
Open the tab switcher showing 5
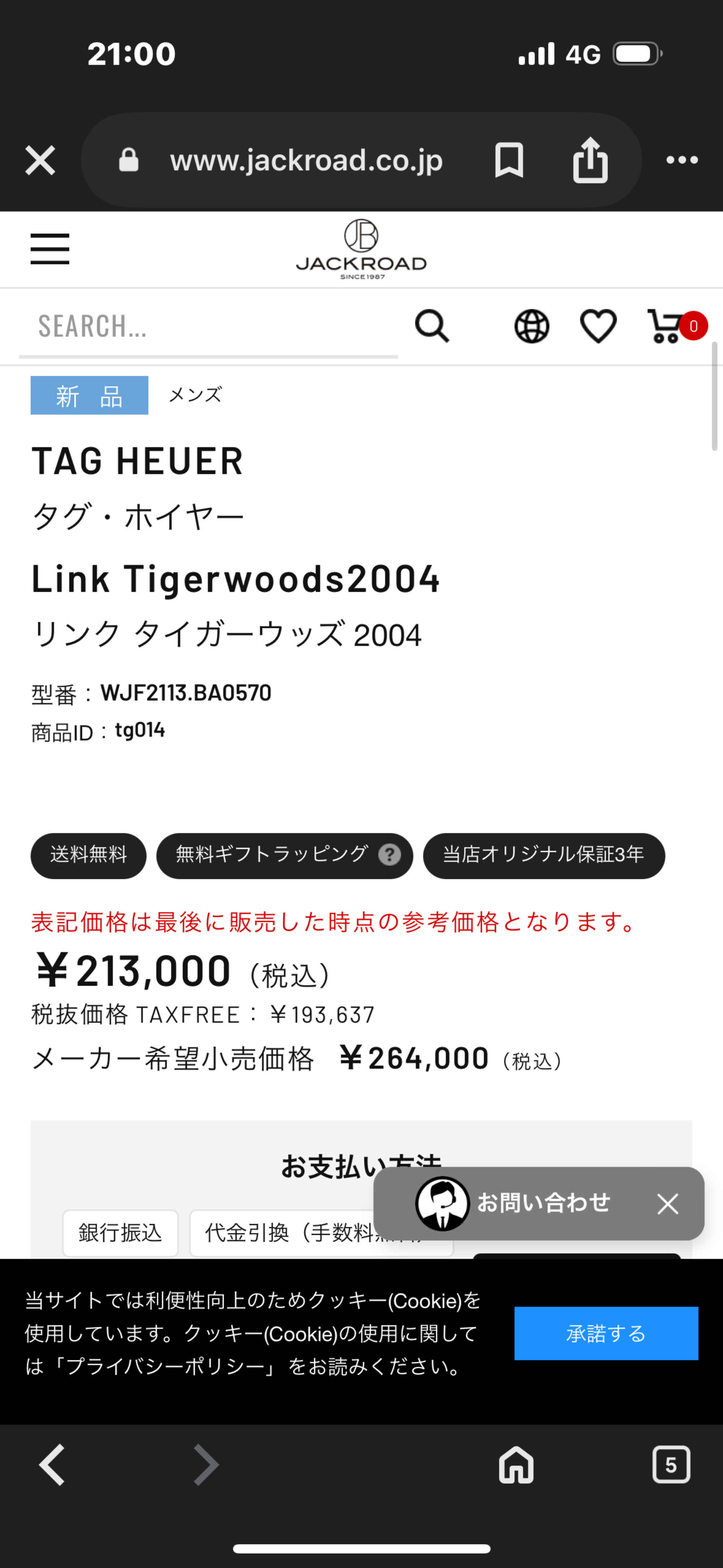coord(671,1465)
